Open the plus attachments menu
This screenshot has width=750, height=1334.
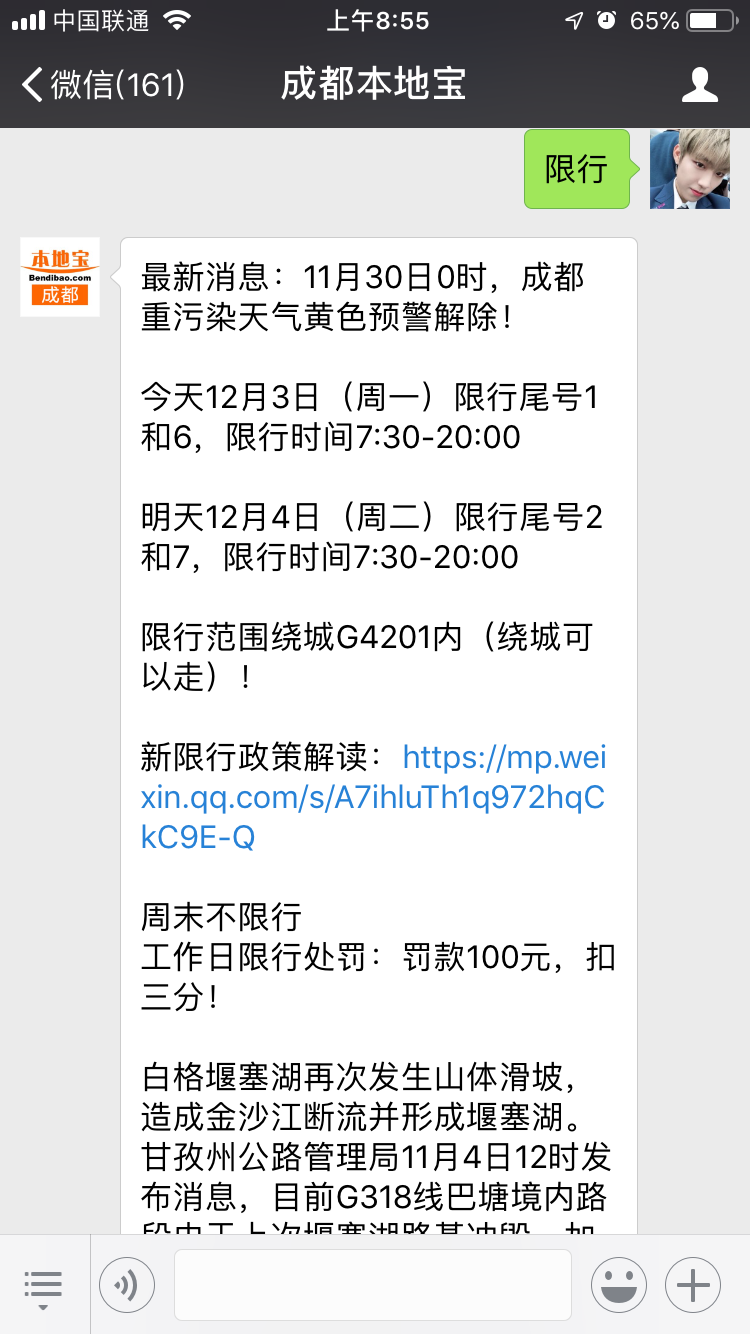[x=693, y=1285]
